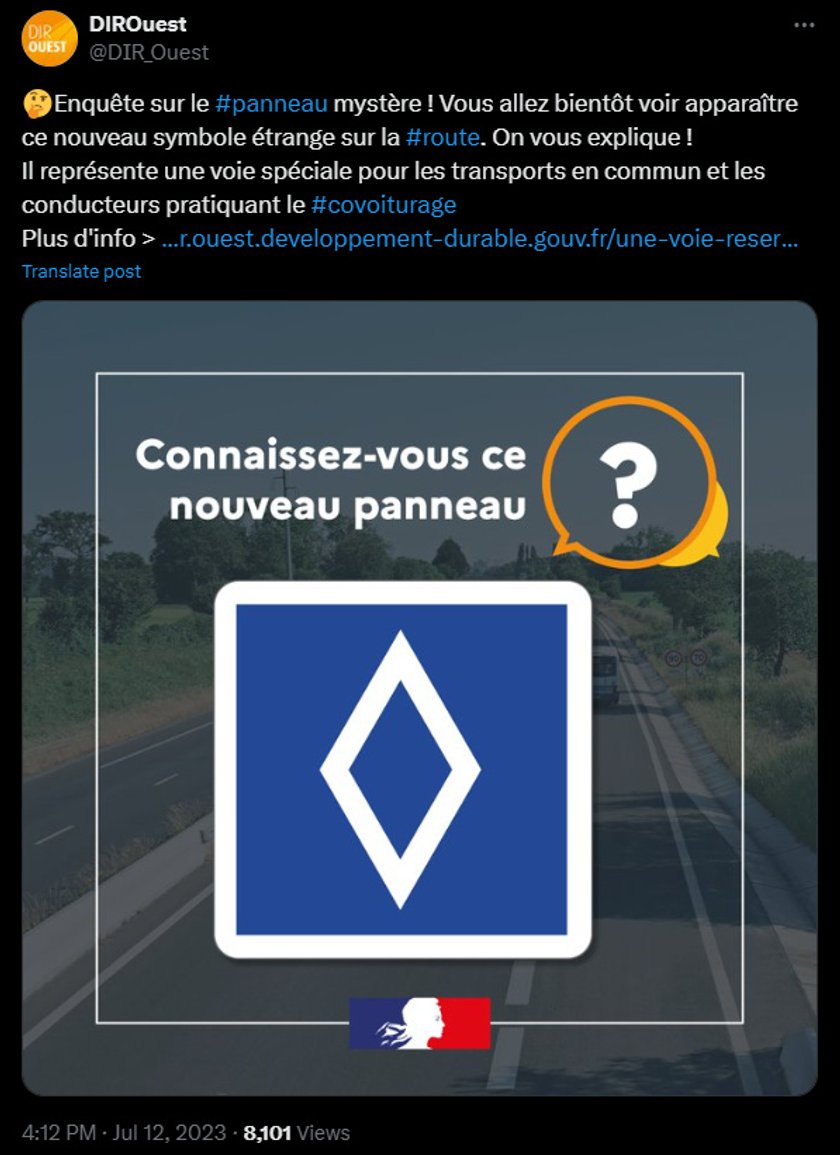The height and width of the screenshot is (1155, 840).
Task: Open the #panneau hashtag
Action: tap(271, 104)
